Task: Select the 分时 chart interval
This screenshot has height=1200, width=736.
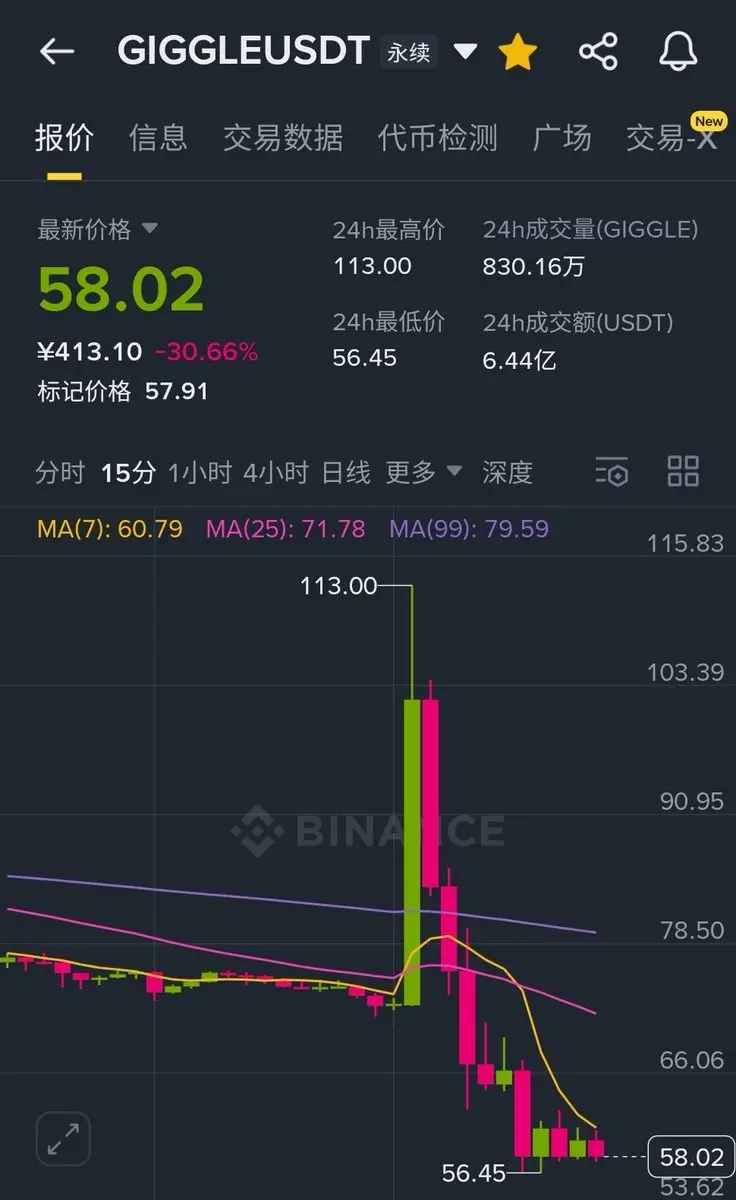Action: tap(60, 472)
